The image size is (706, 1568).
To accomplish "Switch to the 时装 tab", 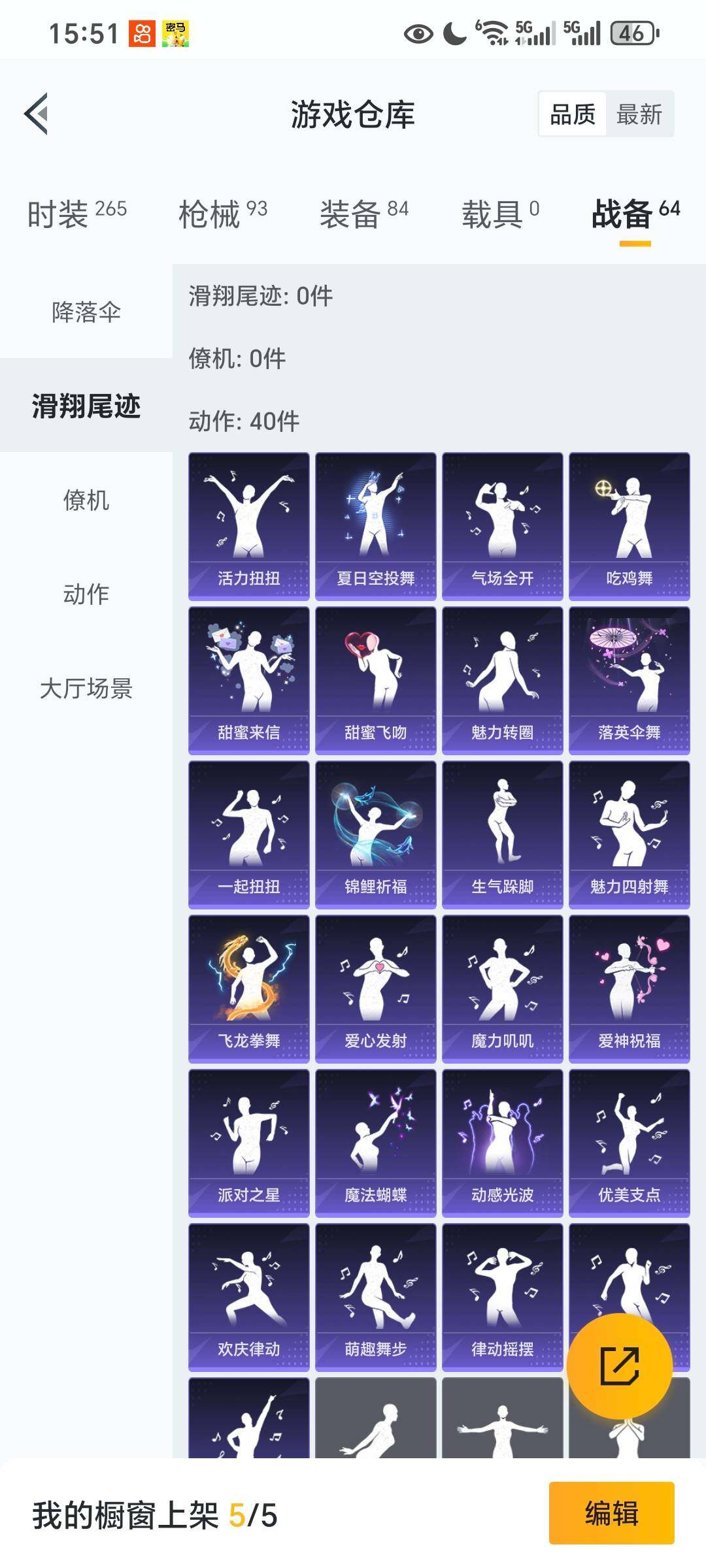I will (76, 214).
